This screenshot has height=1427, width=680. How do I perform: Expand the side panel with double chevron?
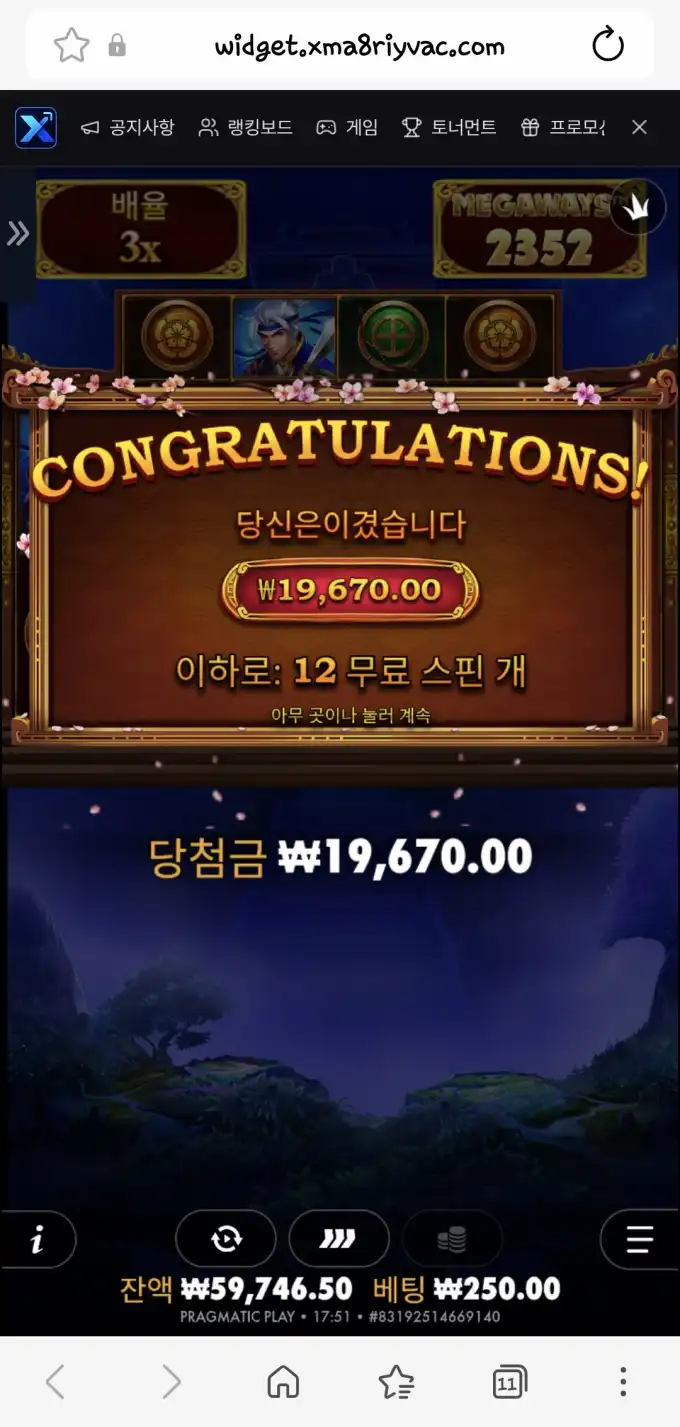click(18, 234)
